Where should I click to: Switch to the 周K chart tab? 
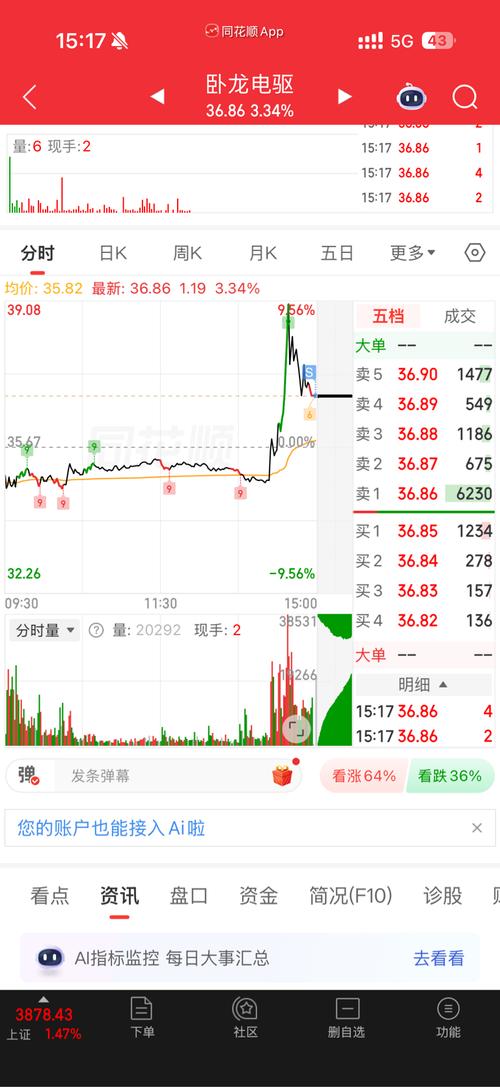click(x=187, y=253)
